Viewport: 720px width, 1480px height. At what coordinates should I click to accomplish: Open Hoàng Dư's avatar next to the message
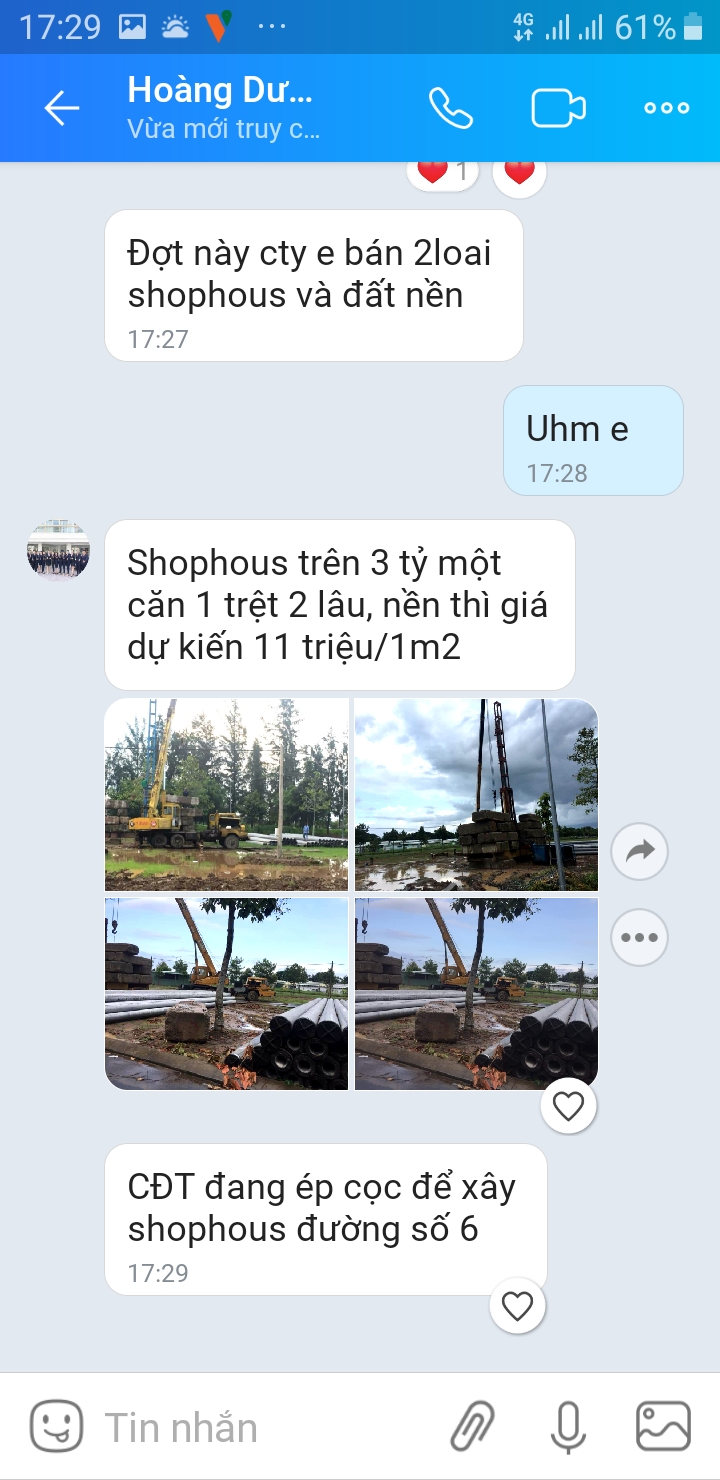58,550
